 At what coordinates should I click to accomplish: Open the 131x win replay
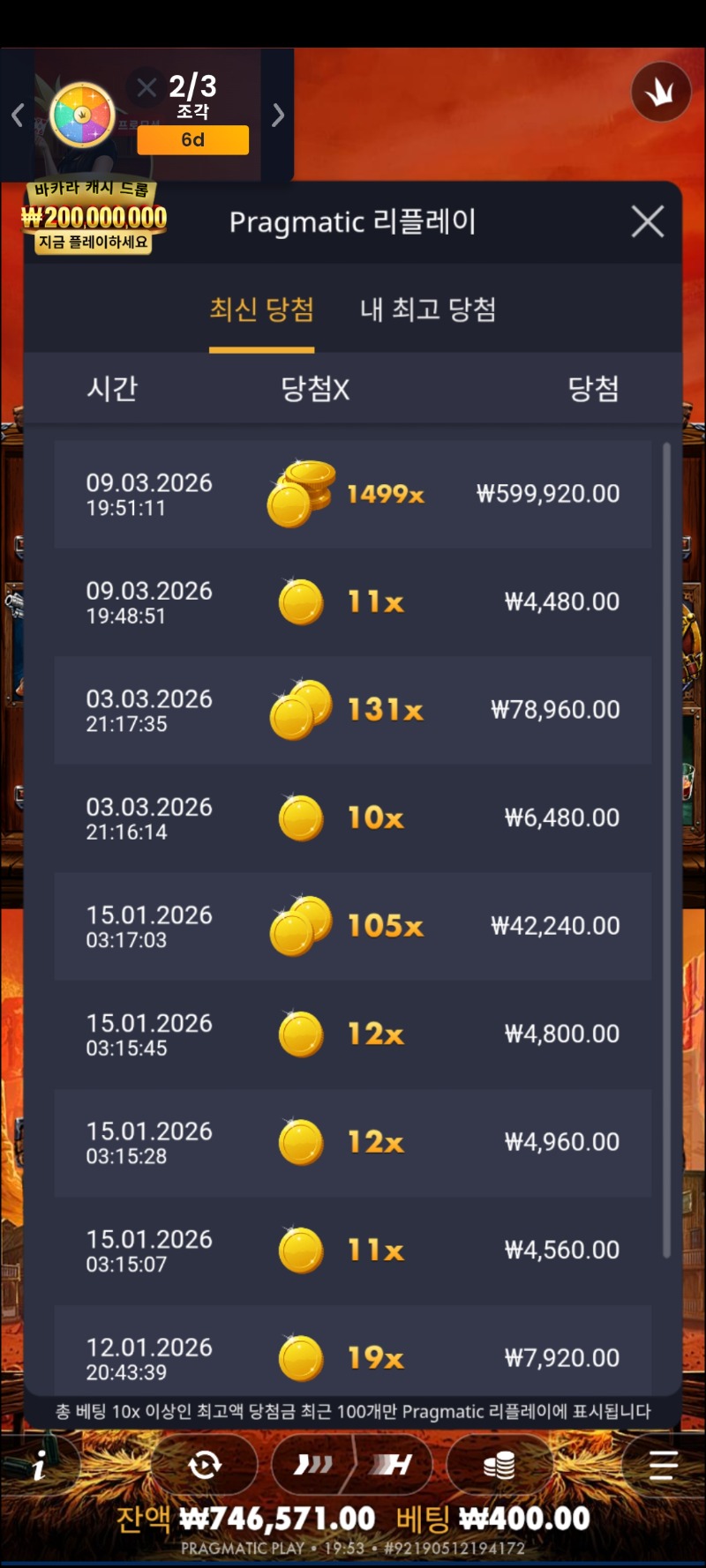(353, 709)
